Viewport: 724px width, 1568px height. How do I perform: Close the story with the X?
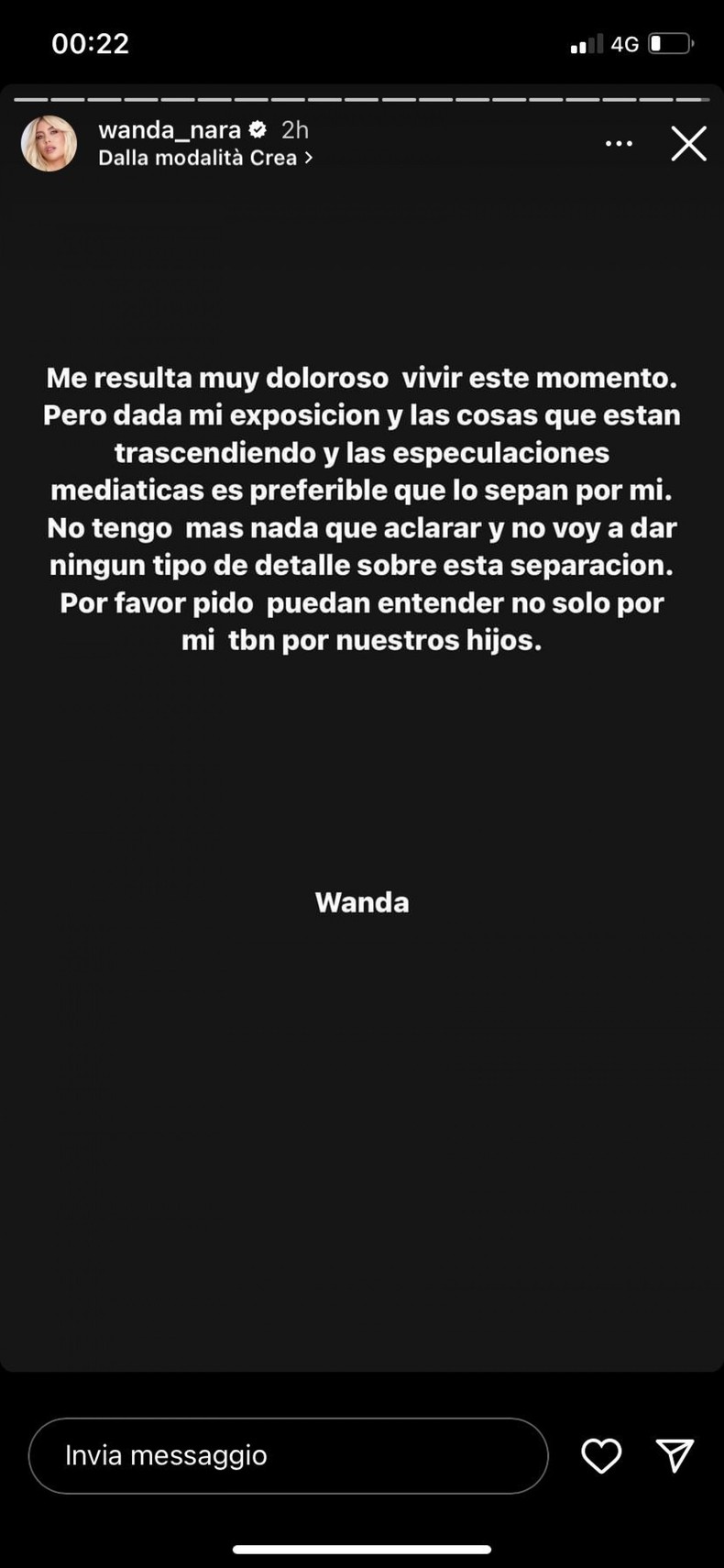[688, 144]
